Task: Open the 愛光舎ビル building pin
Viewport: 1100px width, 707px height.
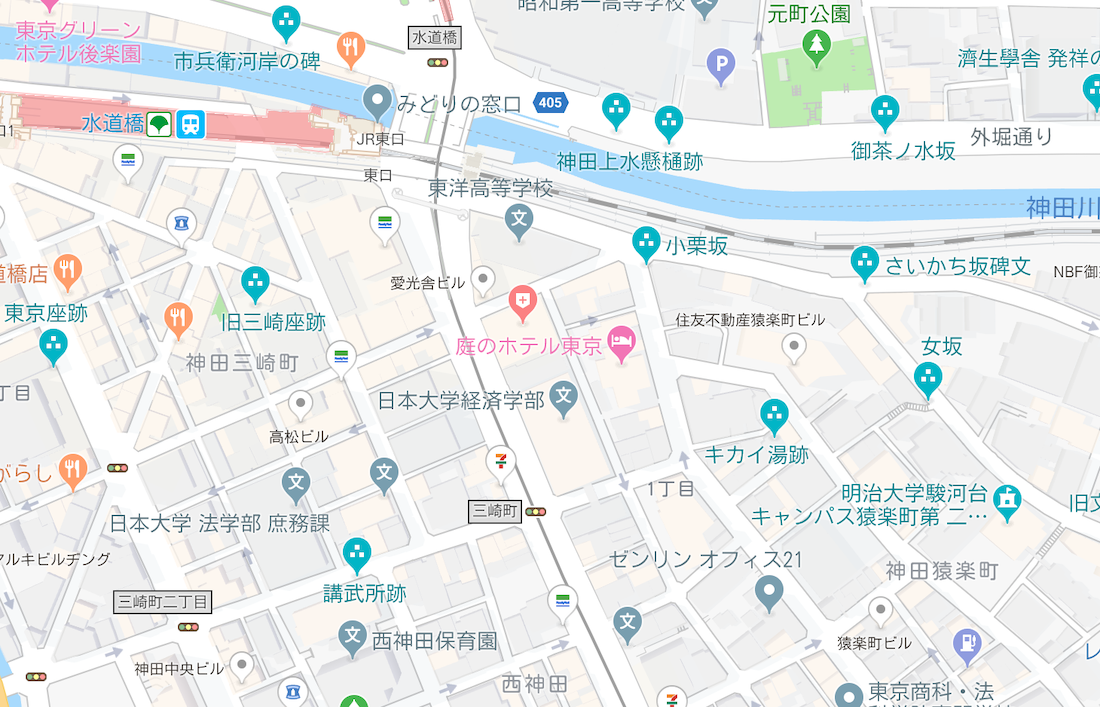Action: 484,280
